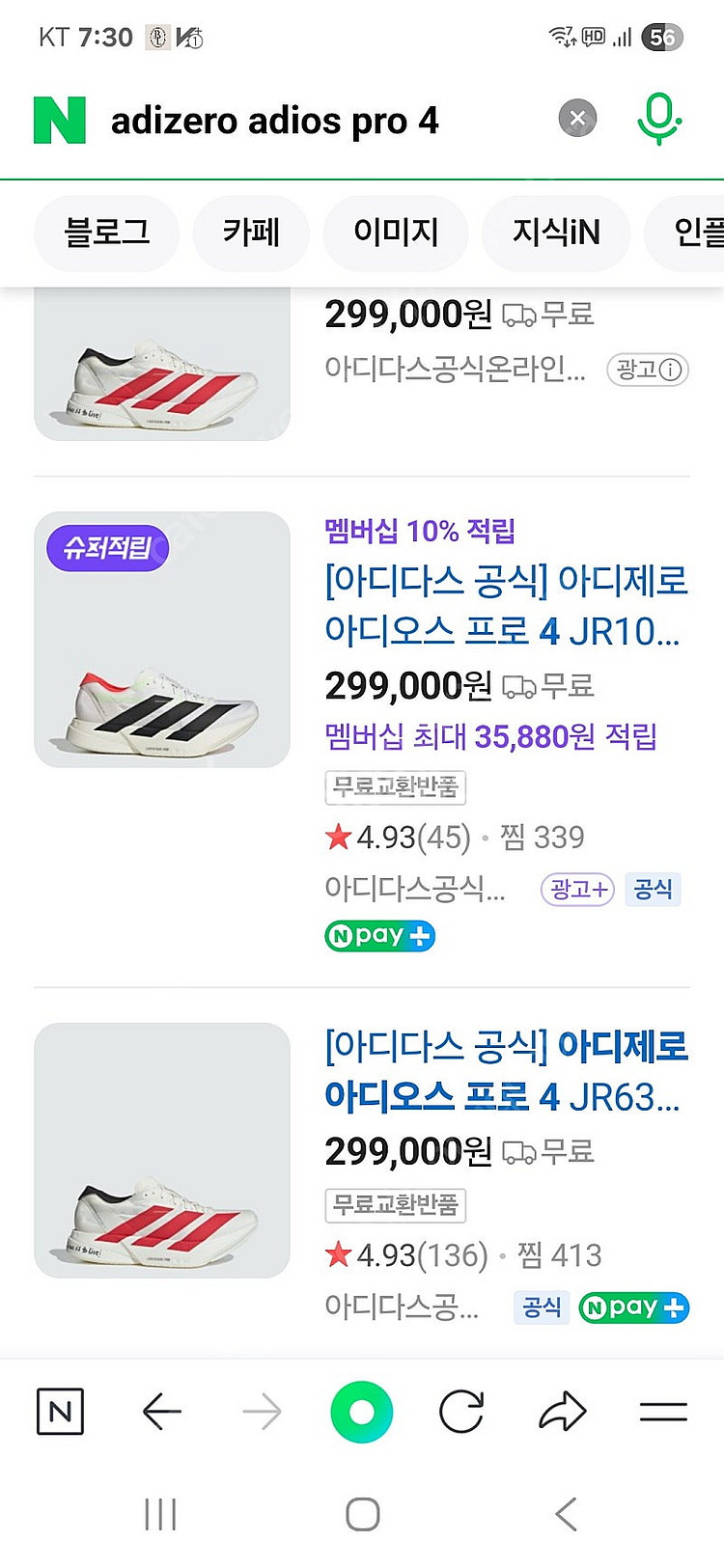
Task: Open the 슈퍼적립 black-stripe shoe image
Action: tap(162, 640)
